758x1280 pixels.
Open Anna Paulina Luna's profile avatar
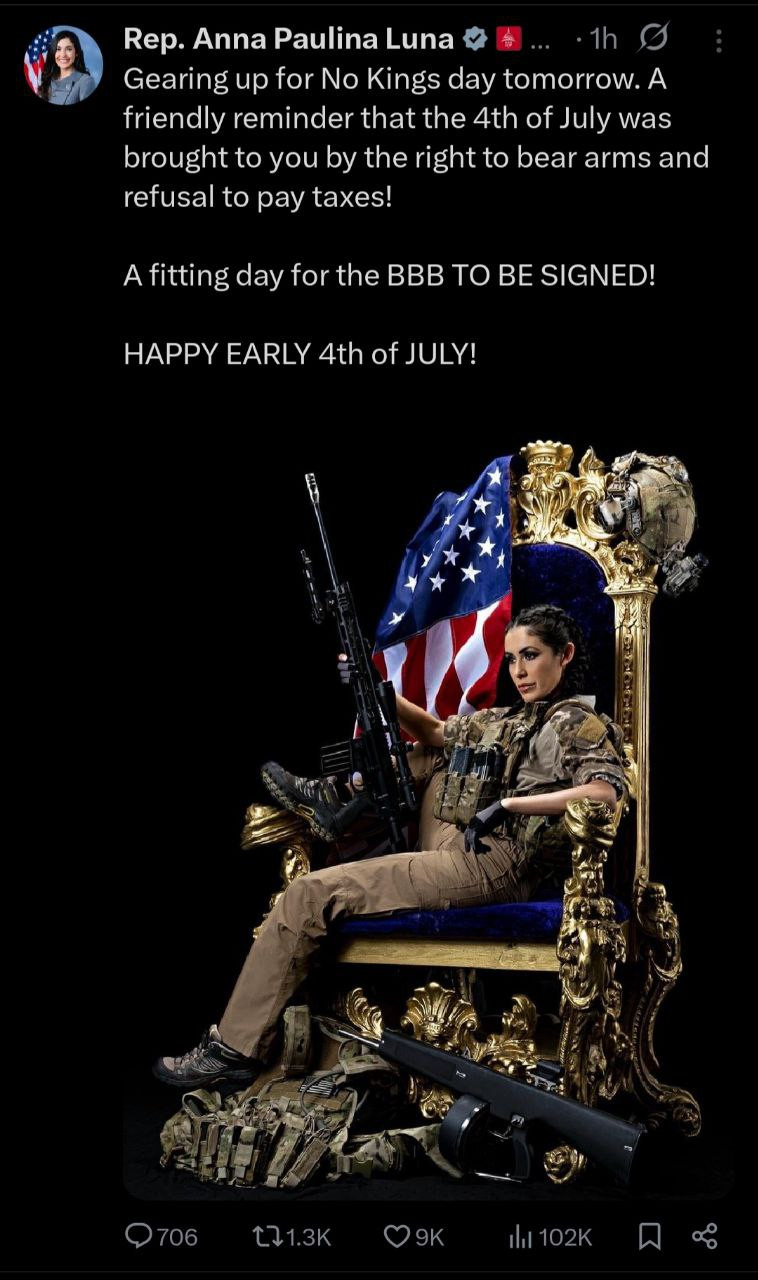[x=64, y=65]
